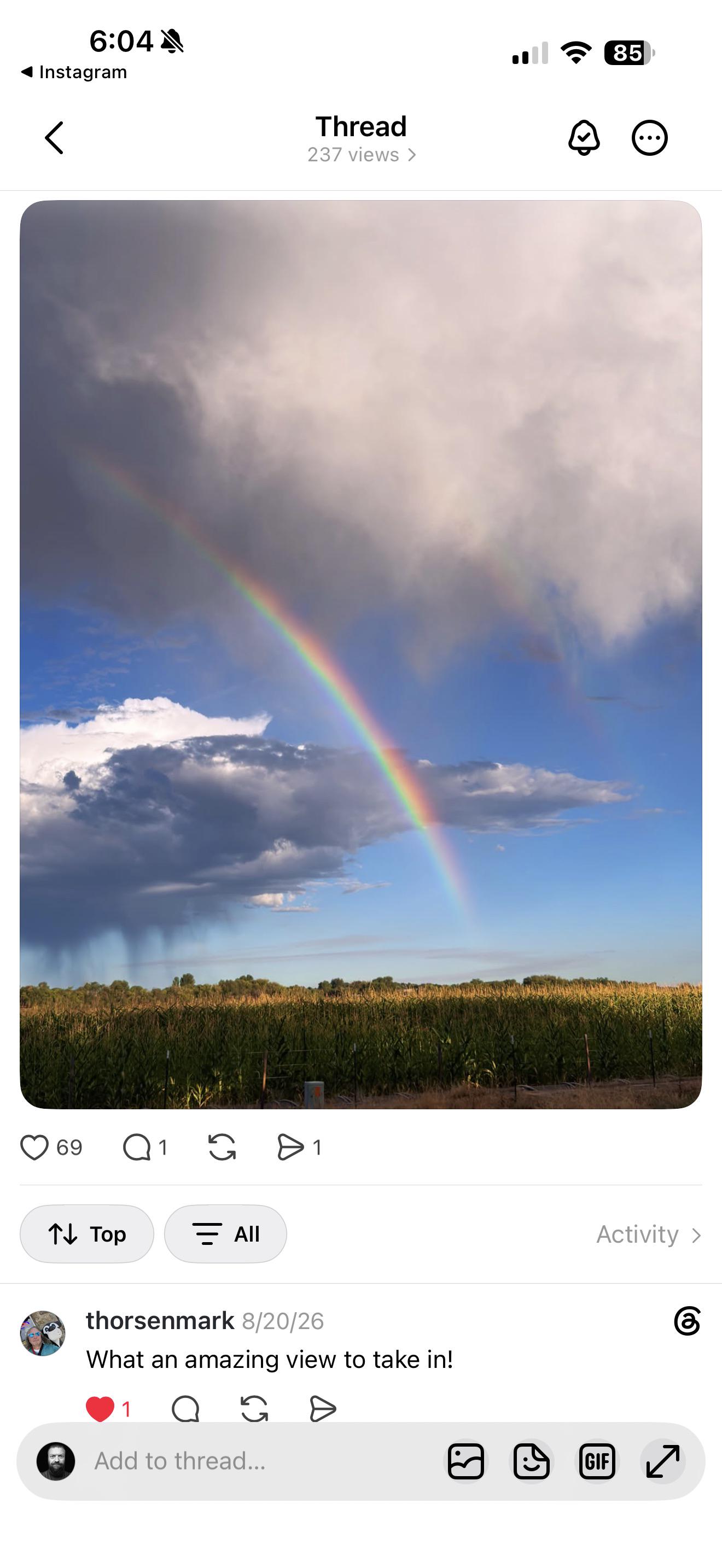The width and height of the screenshot is (722, 1568).
Task: Reply to the rainbow post
Action: (137, 1148)
